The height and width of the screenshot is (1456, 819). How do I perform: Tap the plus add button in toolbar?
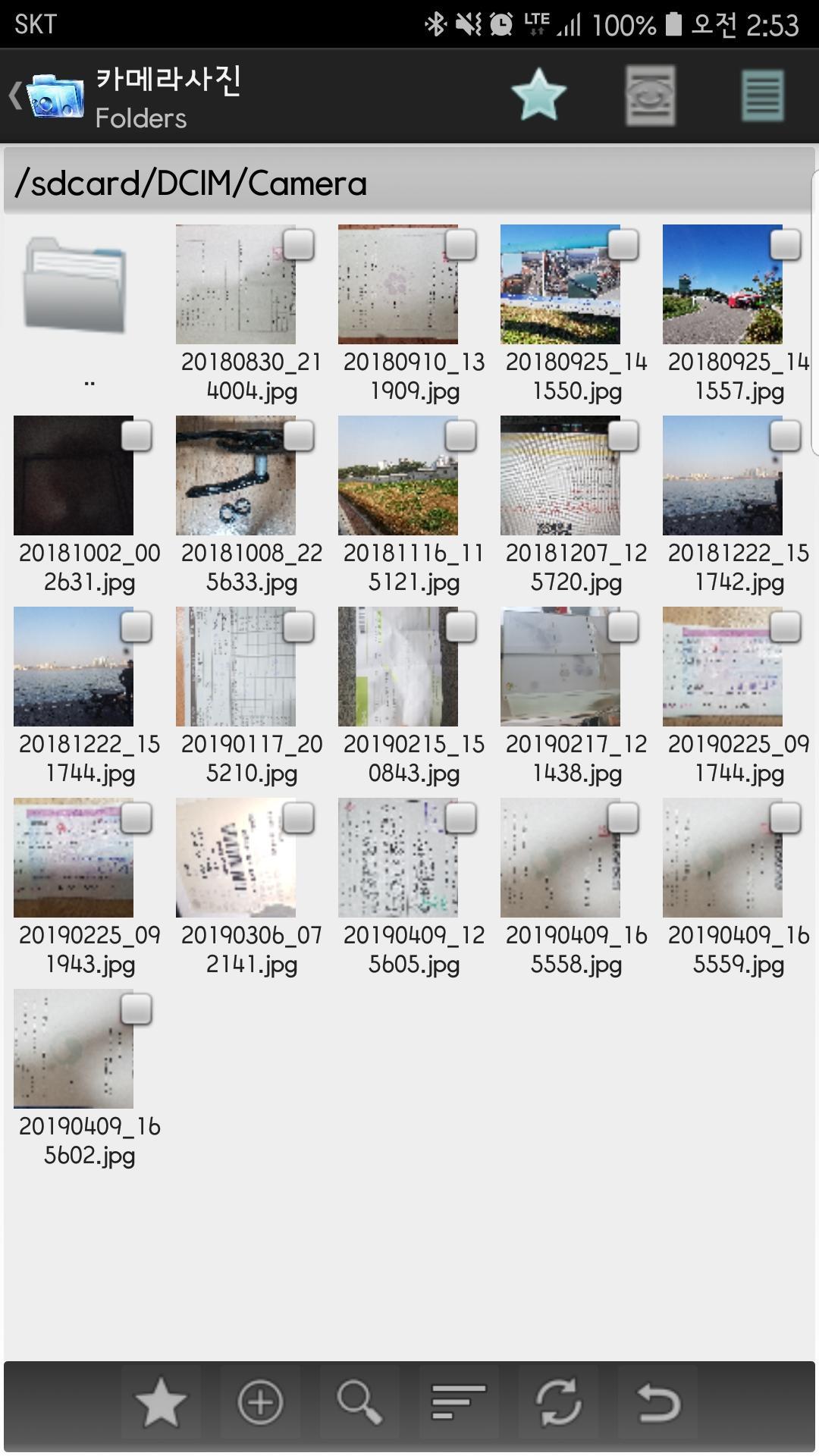[260, 1402]
